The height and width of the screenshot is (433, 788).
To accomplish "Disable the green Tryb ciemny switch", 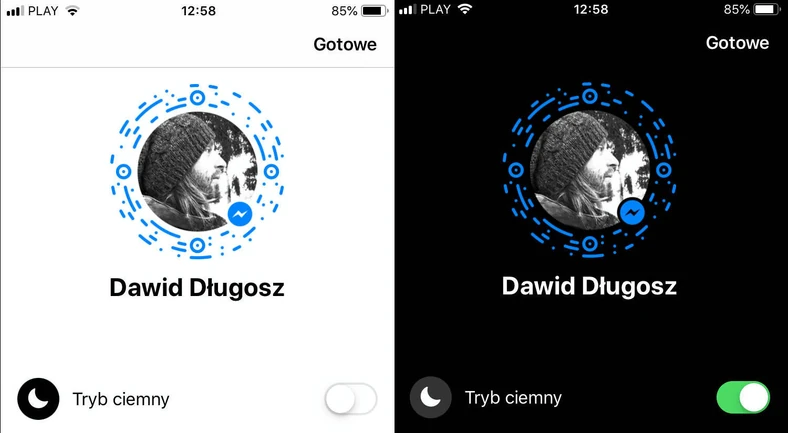I will coord(743,397).
